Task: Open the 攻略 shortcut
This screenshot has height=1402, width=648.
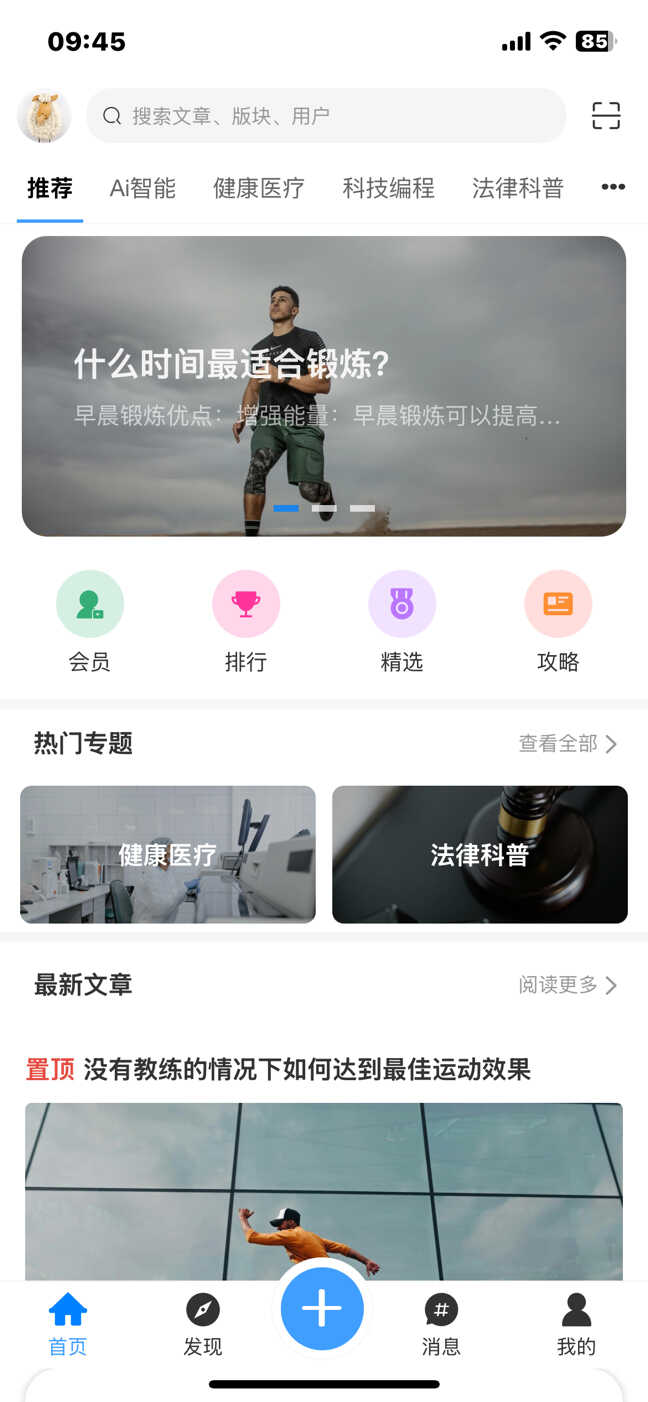Action: 558,622
